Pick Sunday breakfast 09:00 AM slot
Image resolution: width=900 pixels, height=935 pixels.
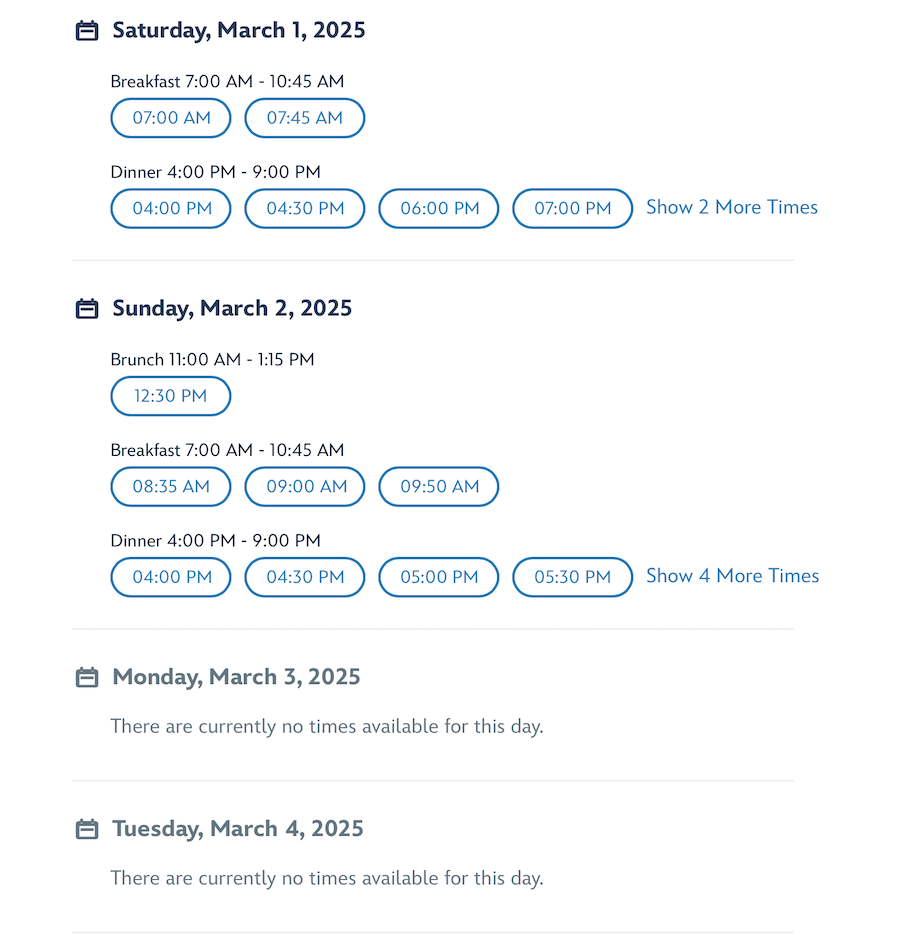[x=305, y=486]
